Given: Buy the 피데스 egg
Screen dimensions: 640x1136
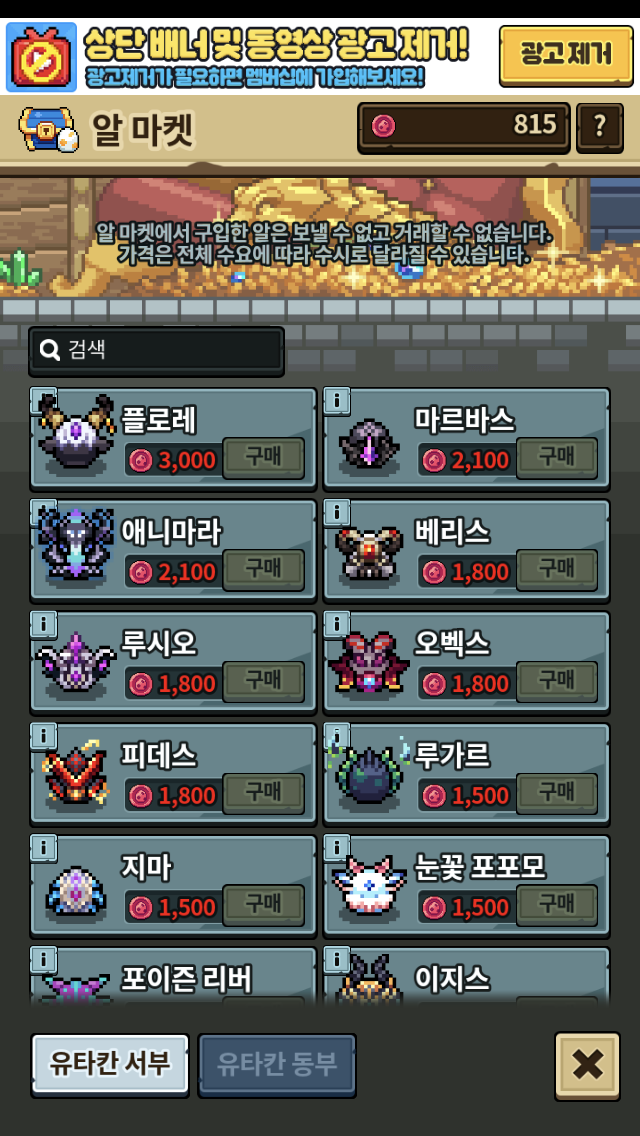Looking at the screenshot, I should pyautogui.click(x=263, y=795).
